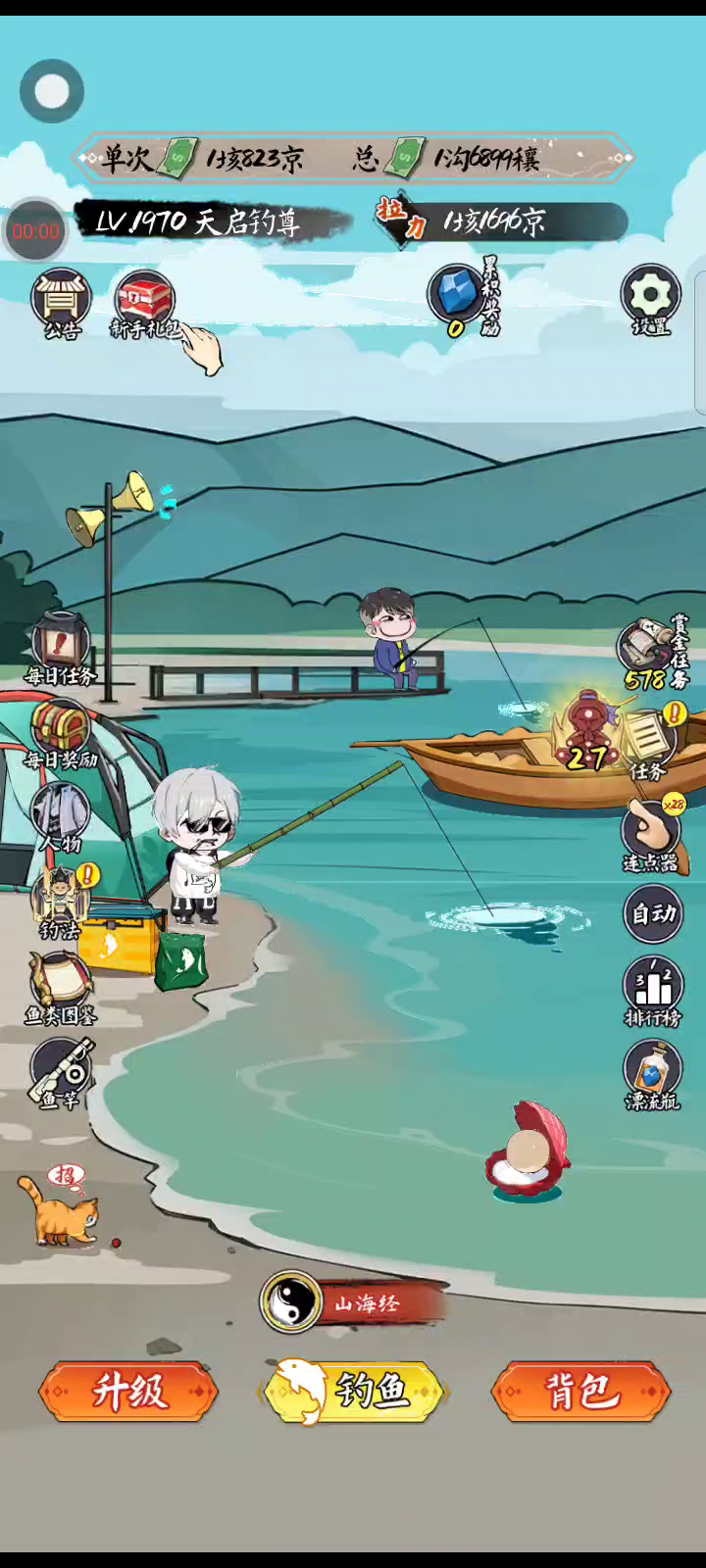Open the 任务 quest icon
The height and width of the screenshot is (1568, 706).
[645, 740]
